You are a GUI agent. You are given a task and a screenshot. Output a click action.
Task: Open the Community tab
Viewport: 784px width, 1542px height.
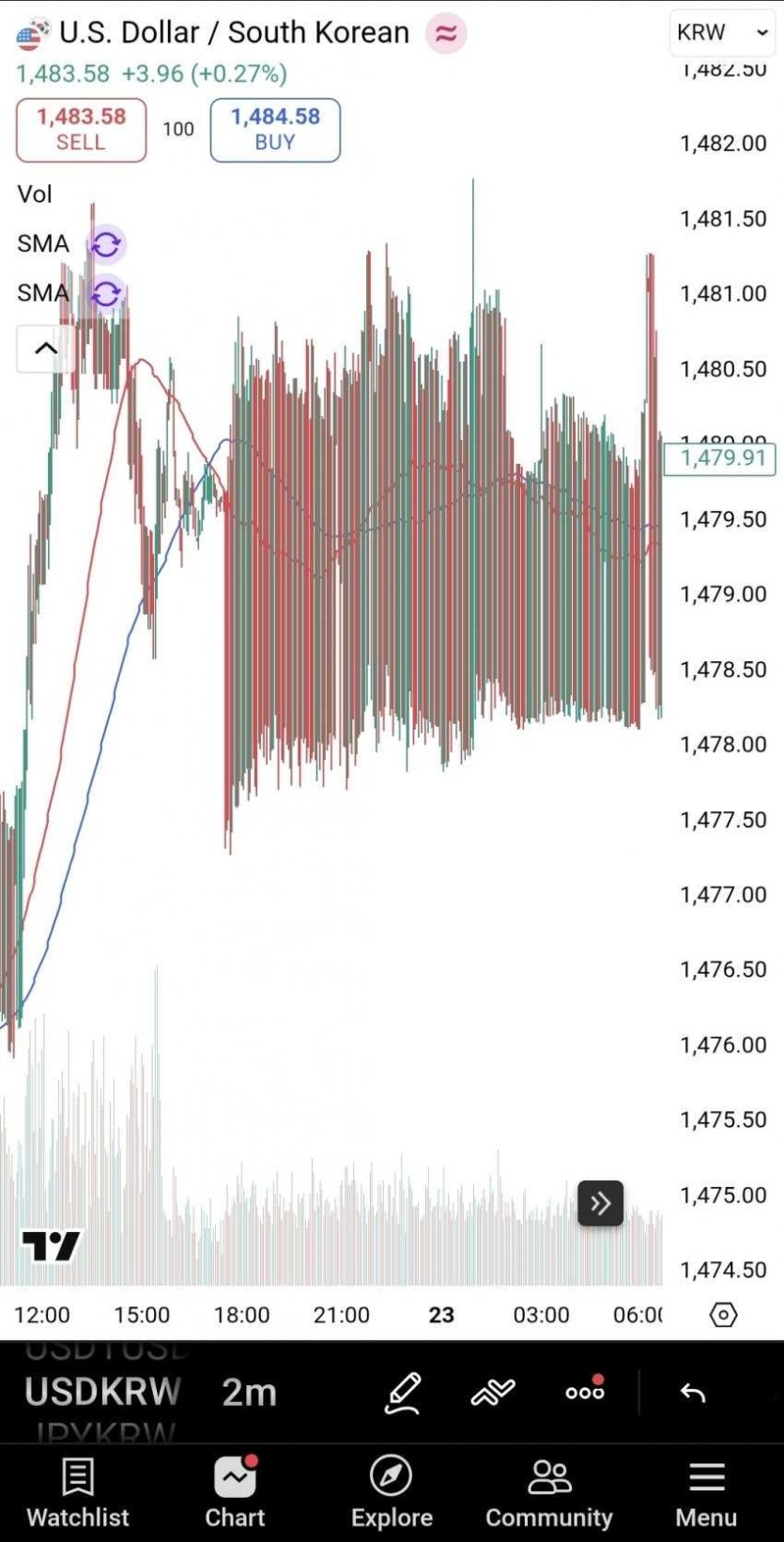(x=548, y=1493)
